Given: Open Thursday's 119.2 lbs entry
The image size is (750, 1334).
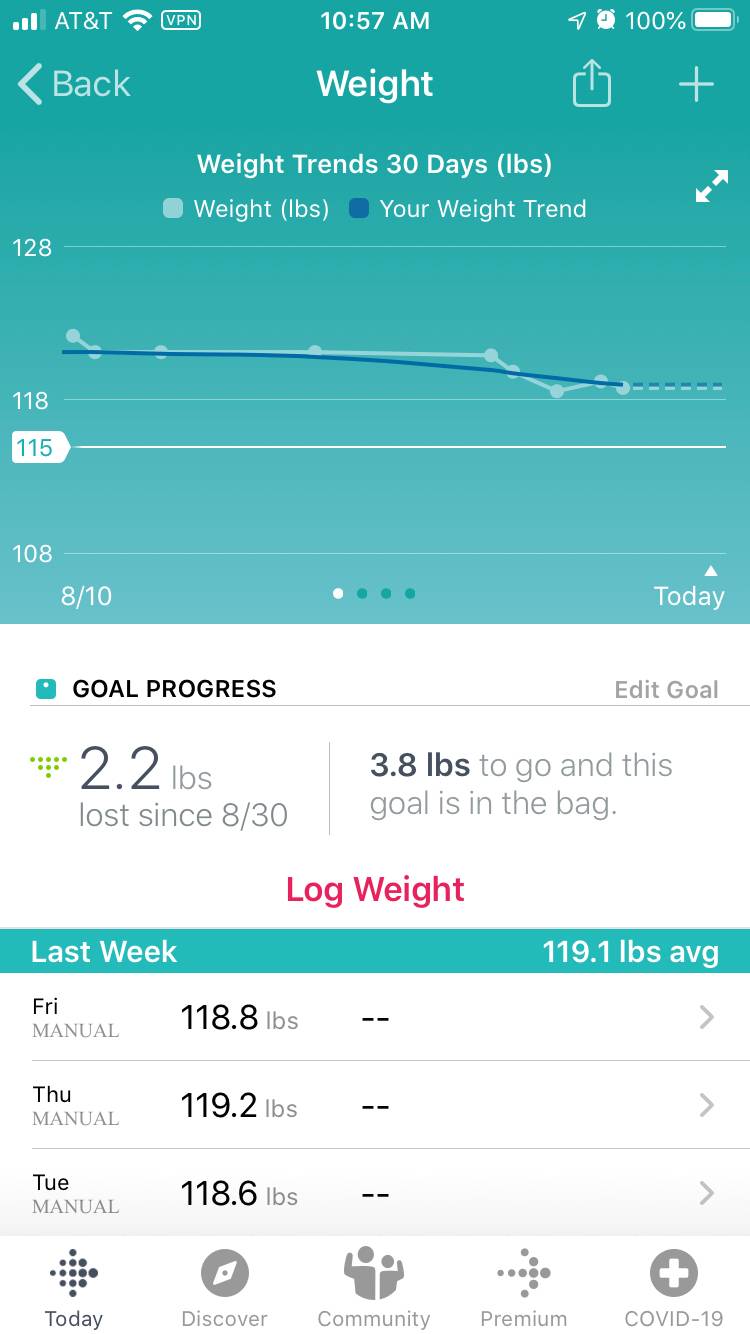Looking at the screenshot, I should pos(375,1105).
